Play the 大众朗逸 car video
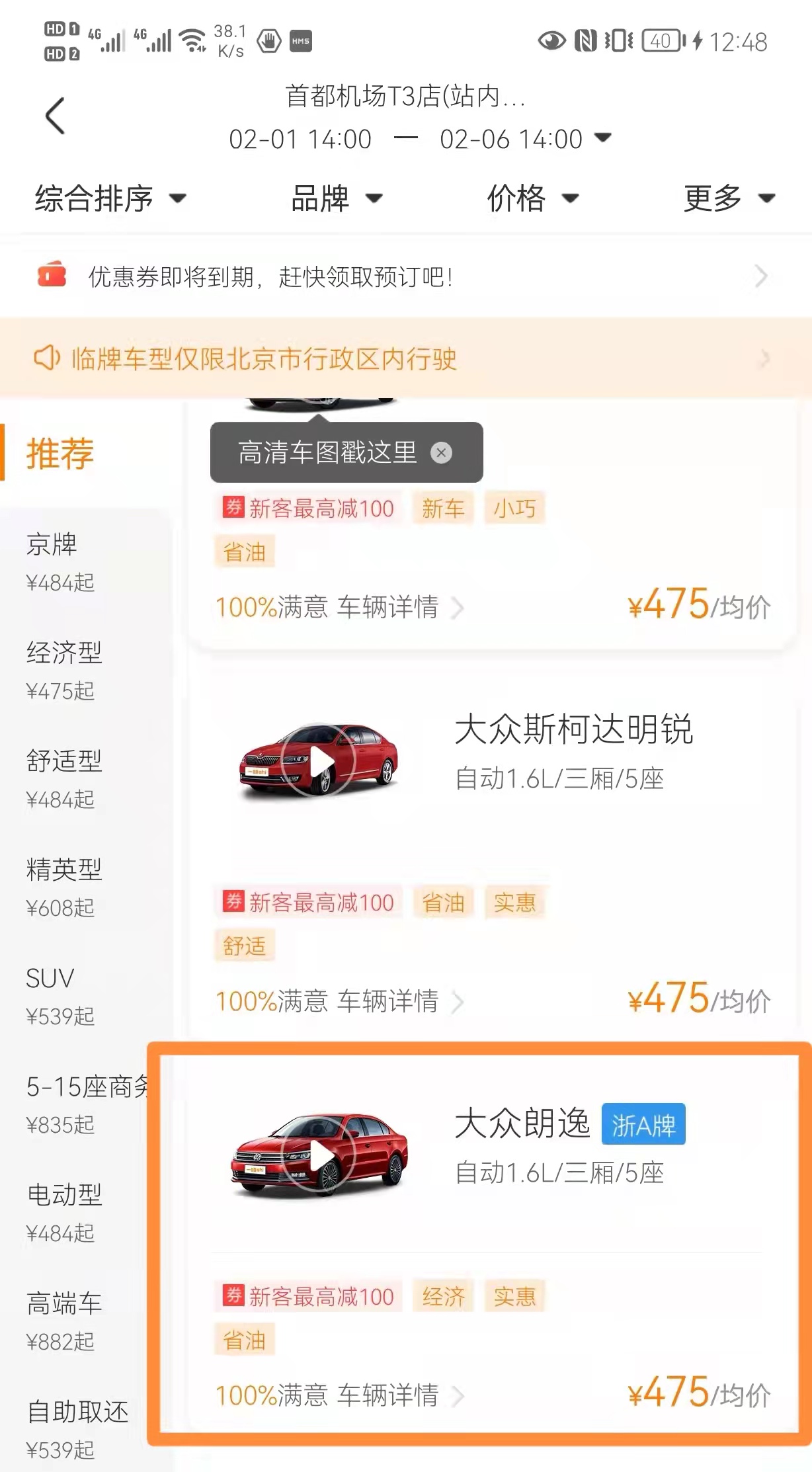 pos(321,1154)
